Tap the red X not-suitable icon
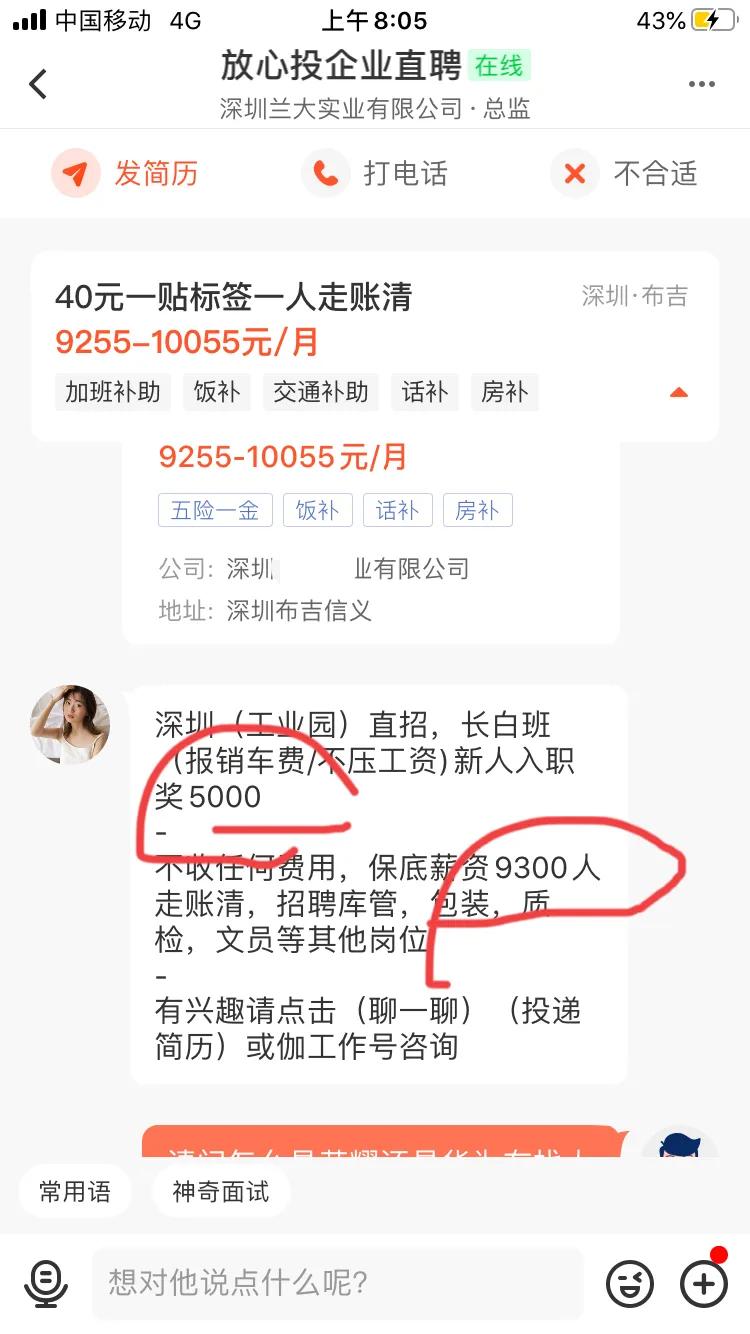 point(574,173)
